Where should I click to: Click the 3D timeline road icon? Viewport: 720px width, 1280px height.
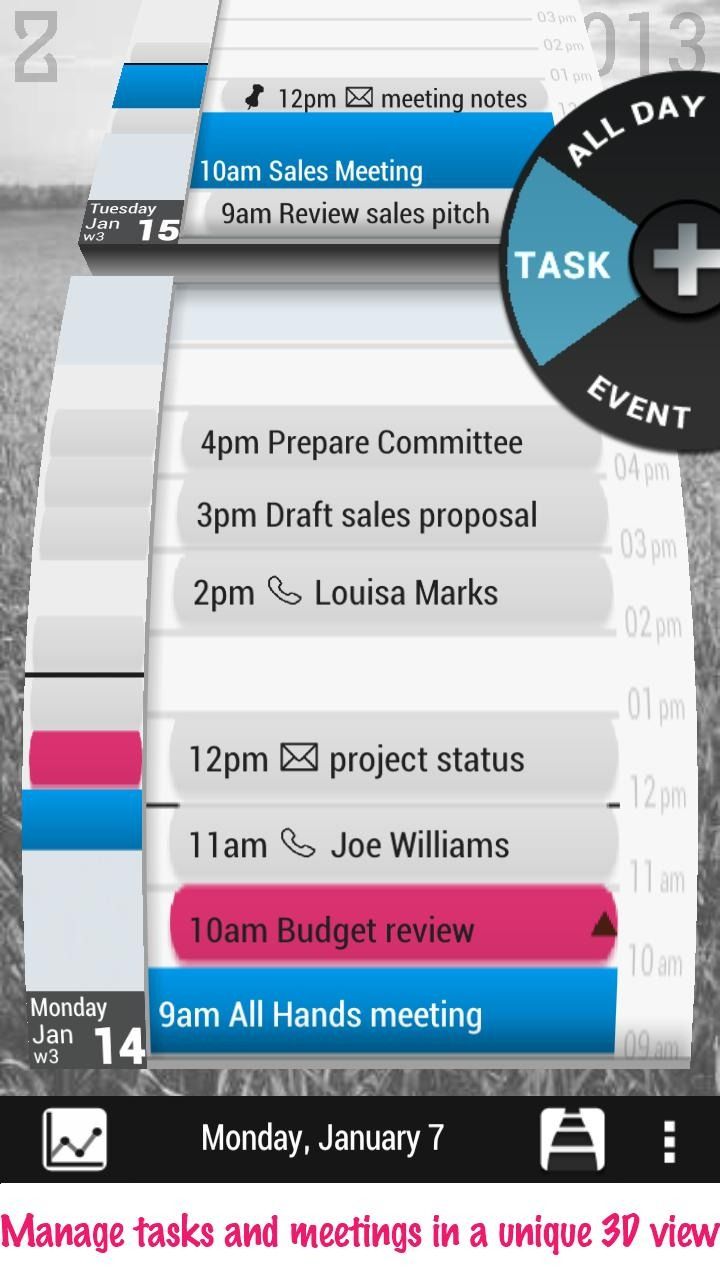pyautogui.click(x=571, y=1136)
